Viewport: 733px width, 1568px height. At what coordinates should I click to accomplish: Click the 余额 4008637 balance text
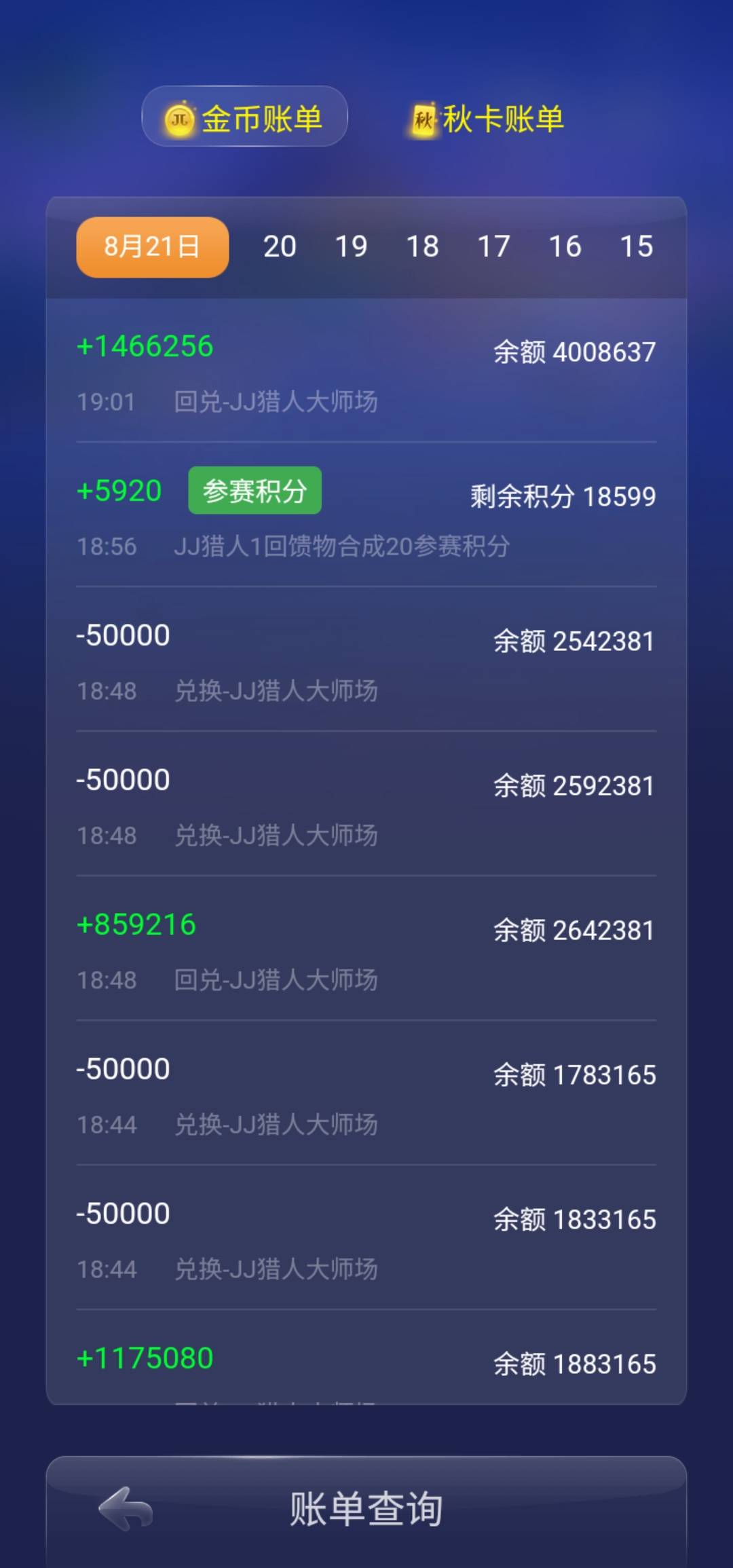click(574, 352)
